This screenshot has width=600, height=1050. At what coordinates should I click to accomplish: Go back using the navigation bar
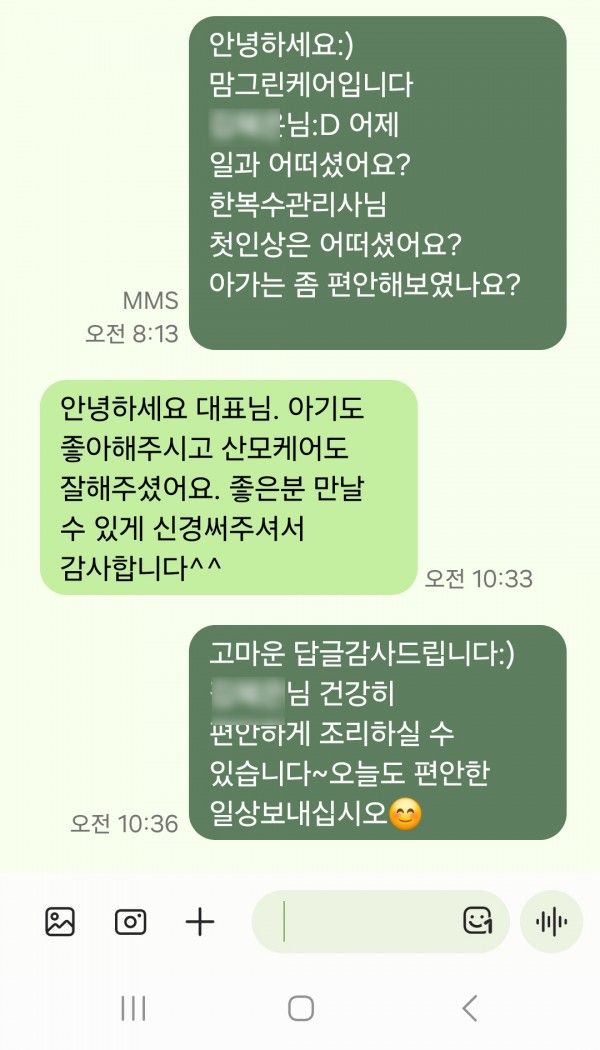469,1008
